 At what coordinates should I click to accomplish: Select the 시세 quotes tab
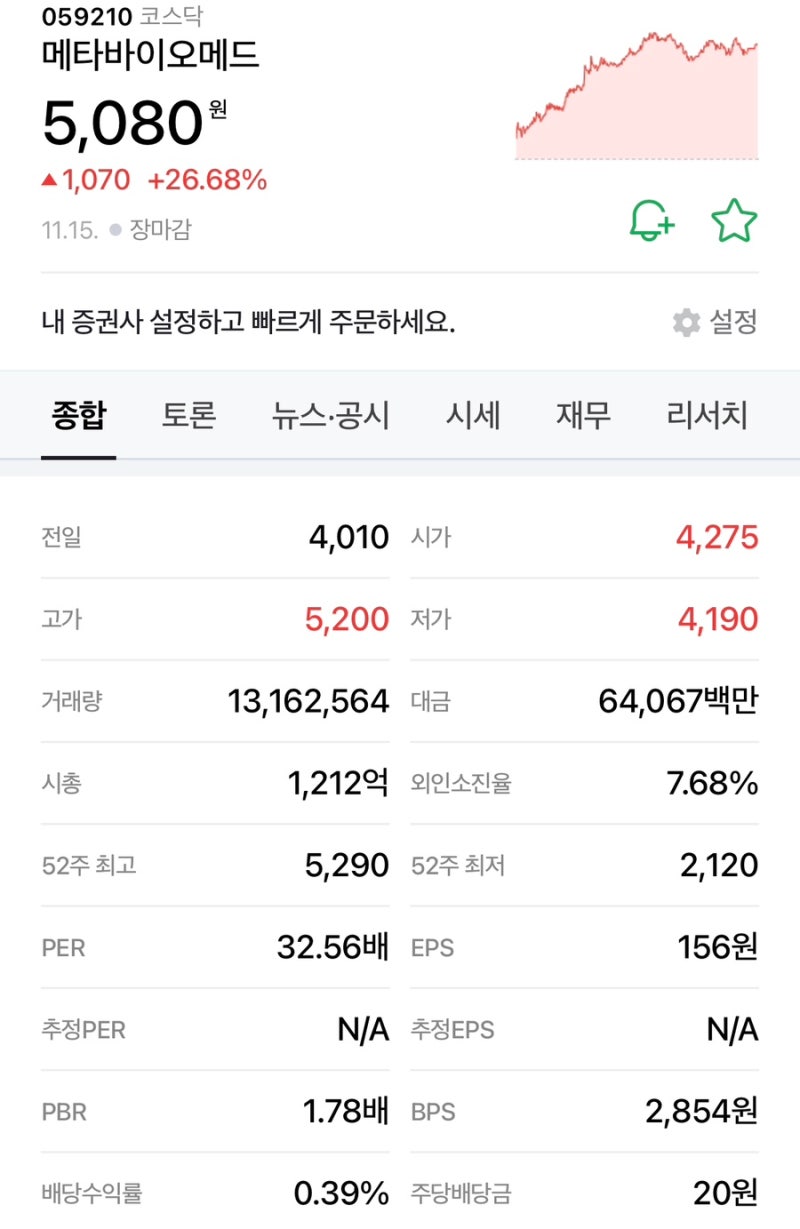click(x=472, y=416)
